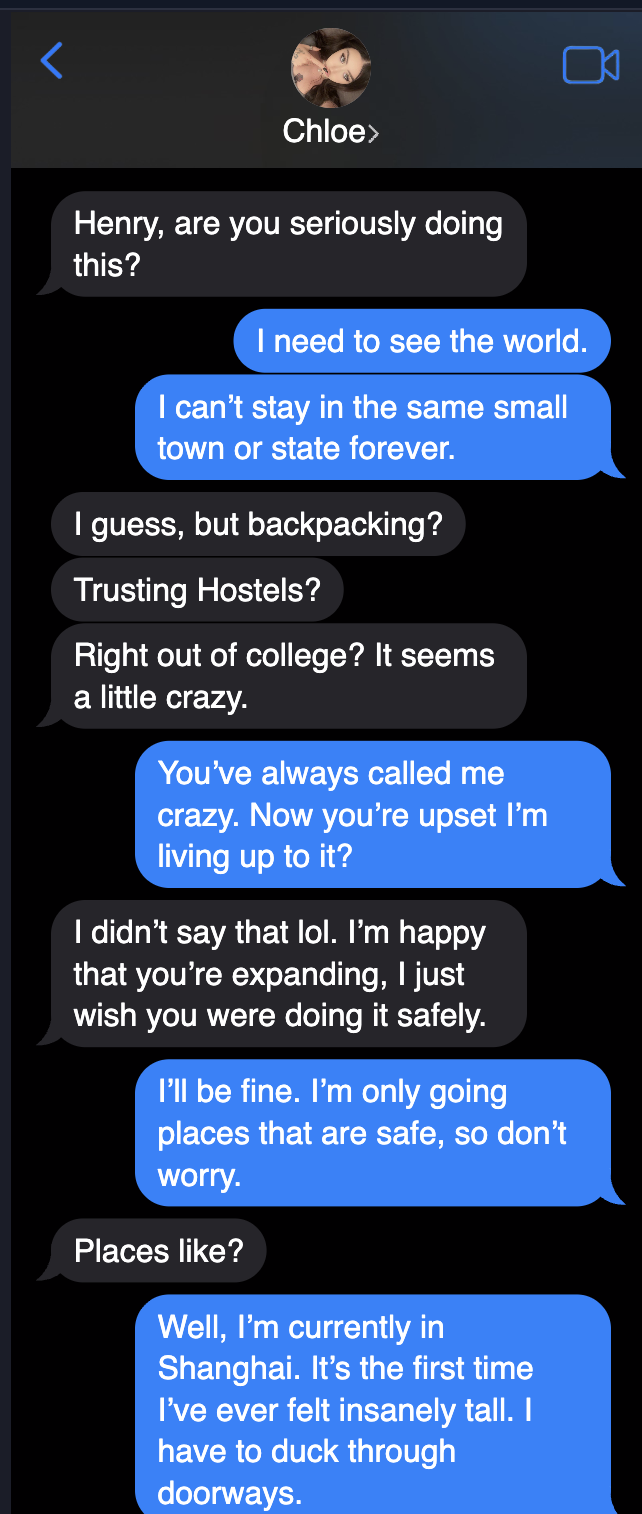
Task: Go back to the messages list
Action: click(52, 61)
